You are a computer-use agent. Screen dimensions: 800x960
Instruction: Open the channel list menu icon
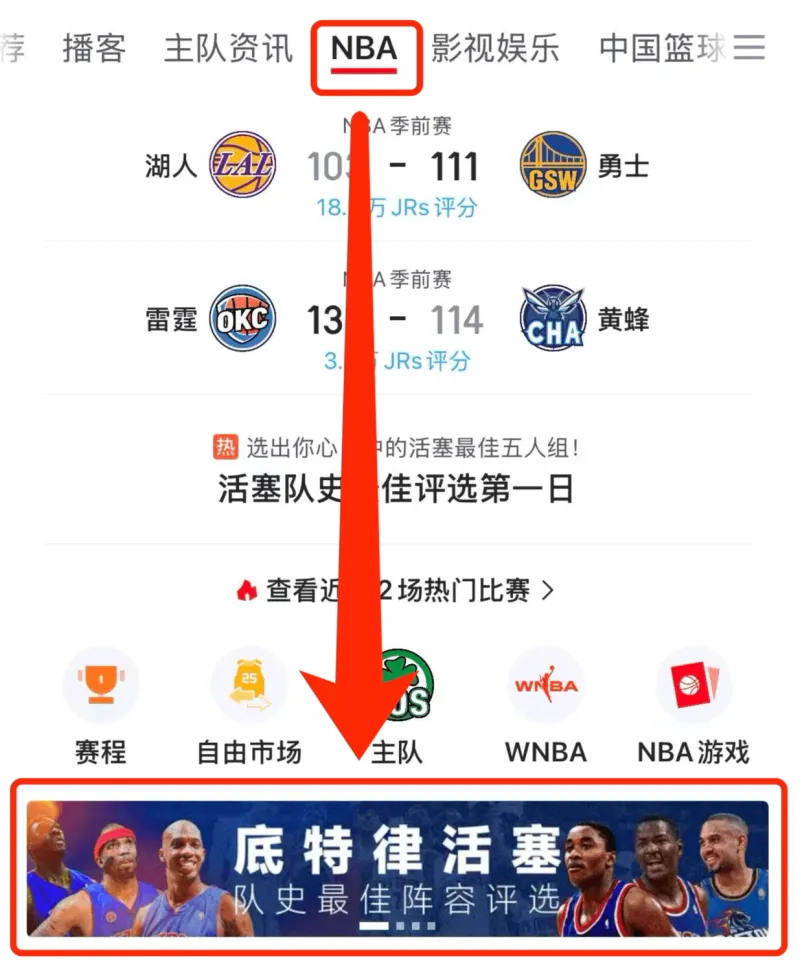[749, 47]
